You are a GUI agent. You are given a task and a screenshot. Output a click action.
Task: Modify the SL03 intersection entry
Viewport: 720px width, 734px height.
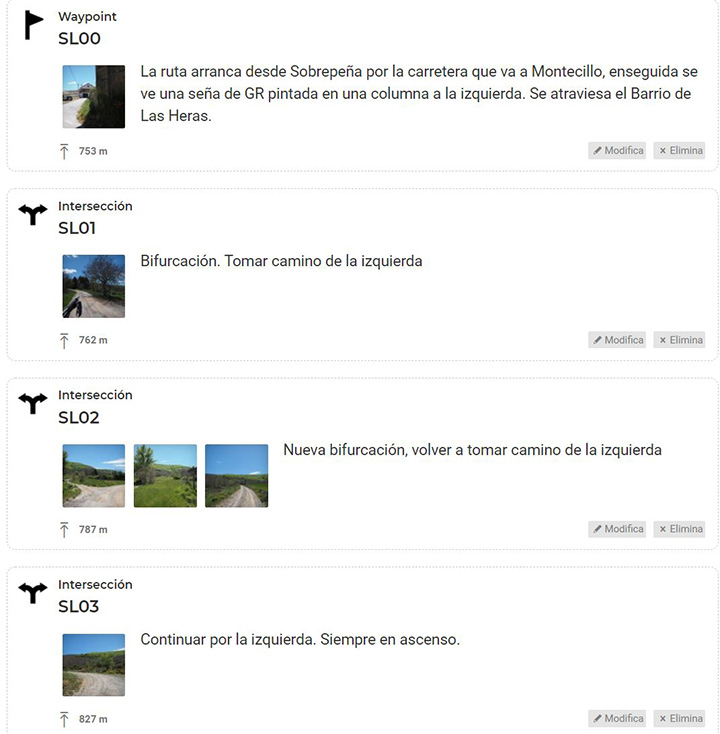click(617, 718)
